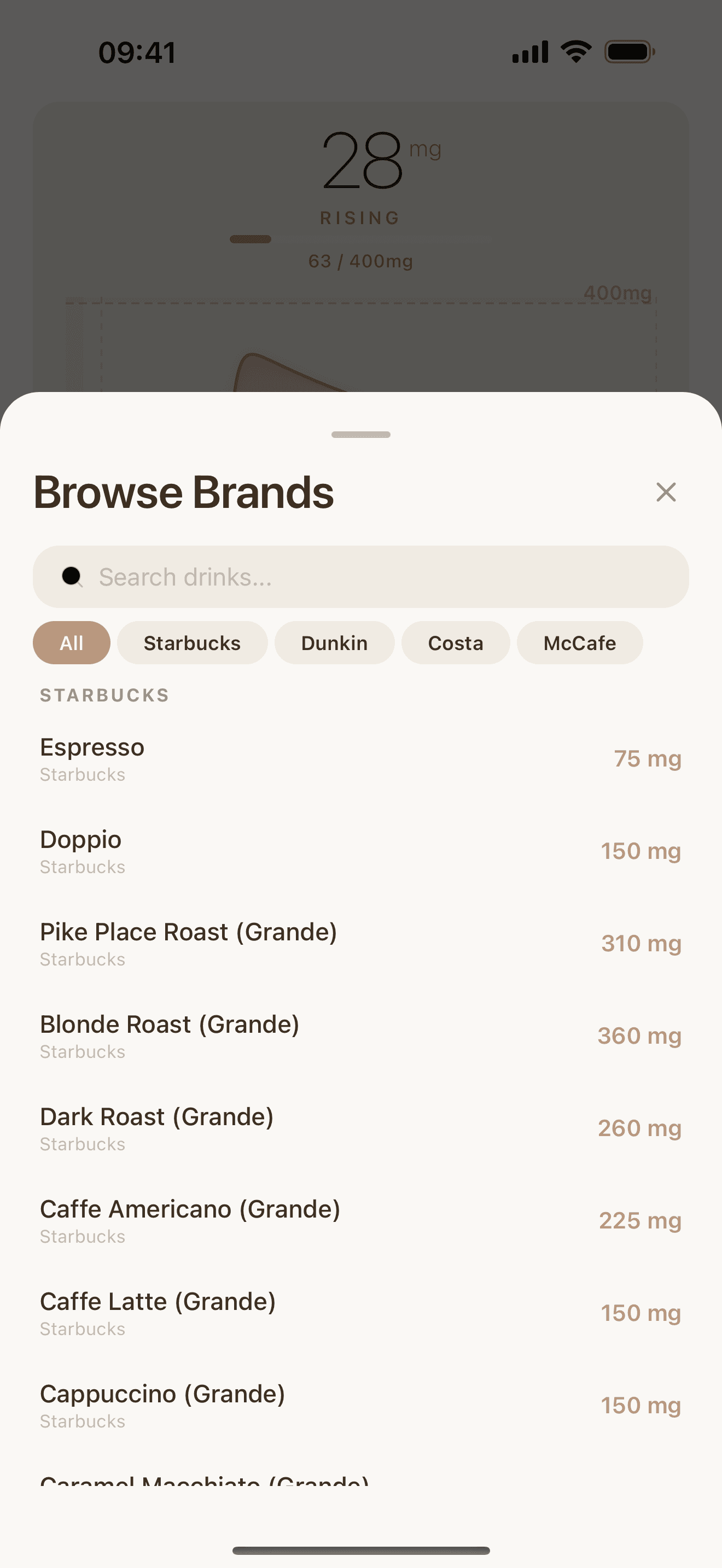The height and width of the screenshot is (1568, 722).
Task: Enable the Starbucks brand filter
Action: (x=192, y=642)
